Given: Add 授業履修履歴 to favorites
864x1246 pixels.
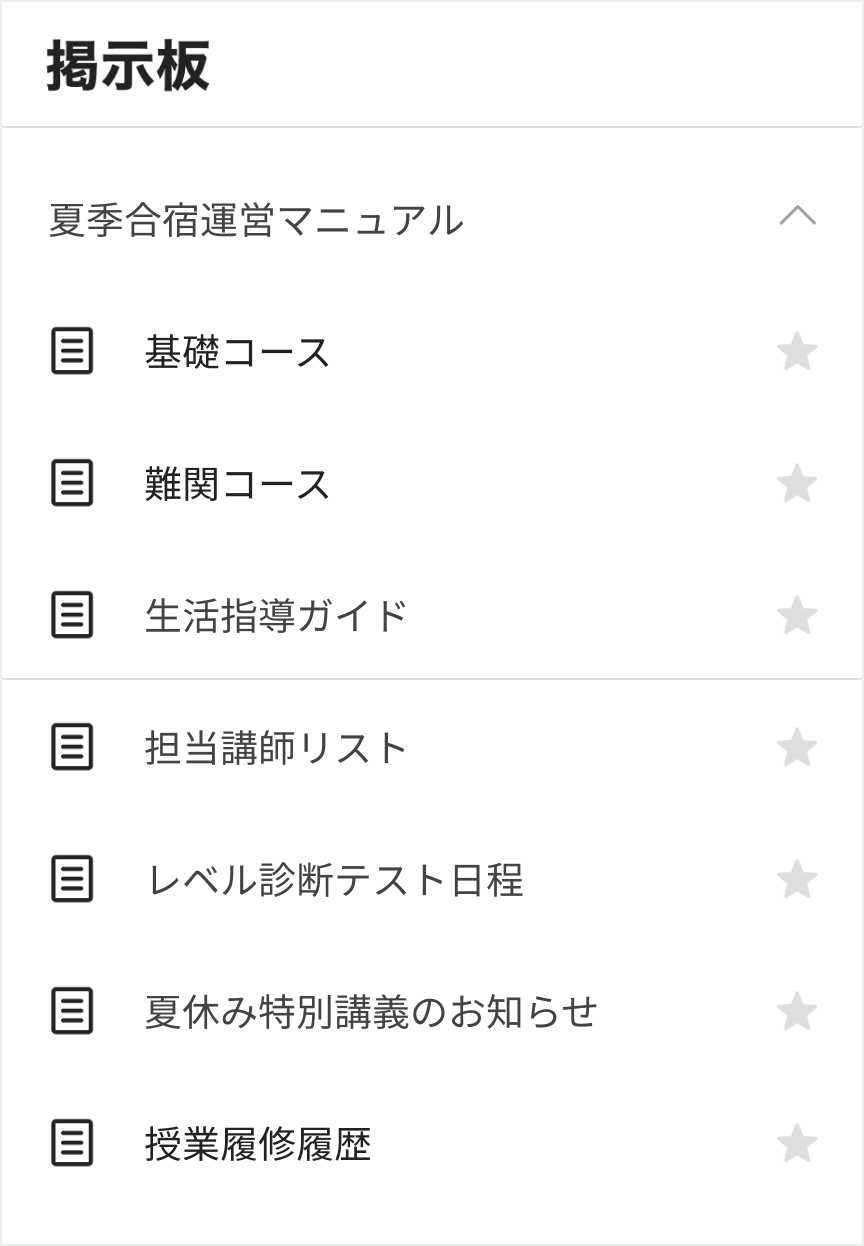Looking at the screenshot, I should 797,1144.
